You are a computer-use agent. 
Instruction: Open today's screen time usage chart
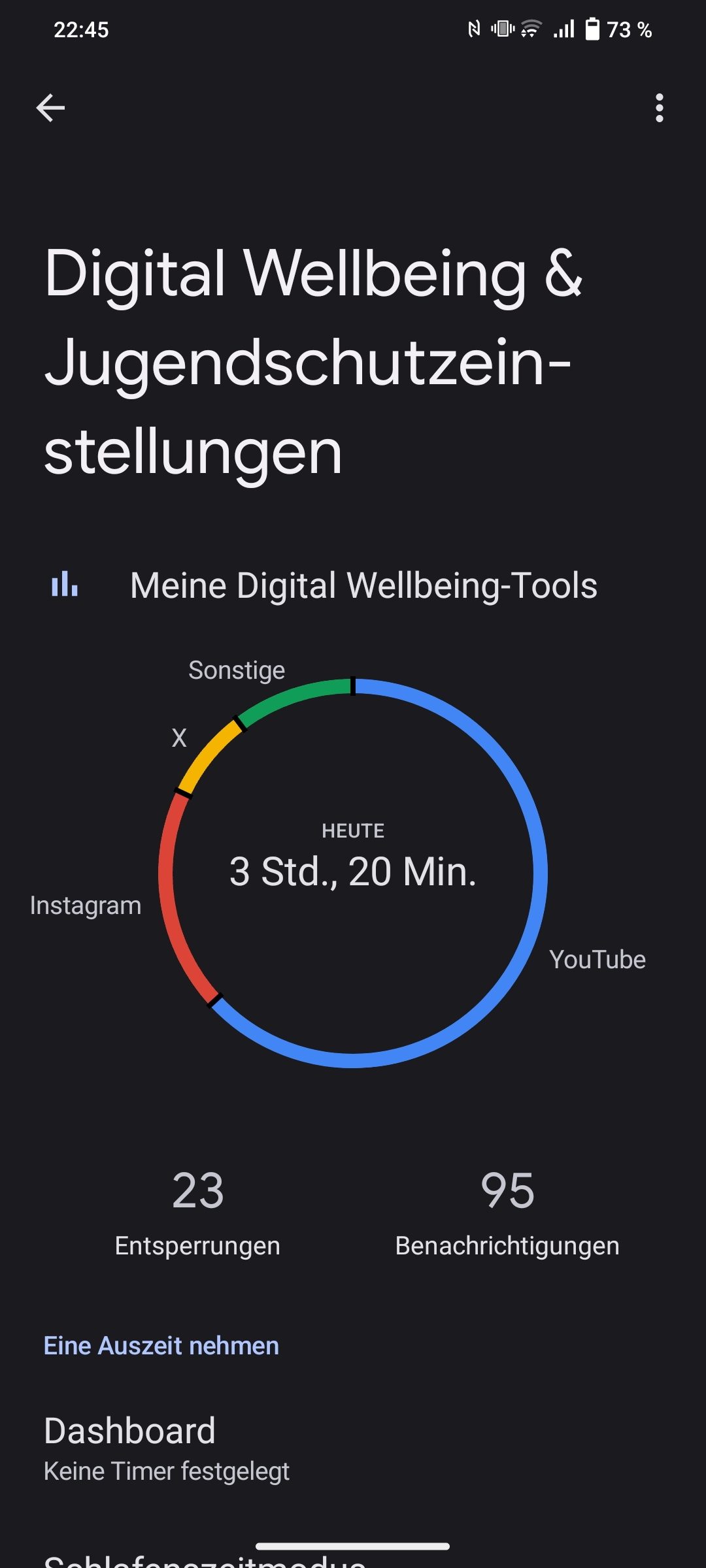pos(353,873)
